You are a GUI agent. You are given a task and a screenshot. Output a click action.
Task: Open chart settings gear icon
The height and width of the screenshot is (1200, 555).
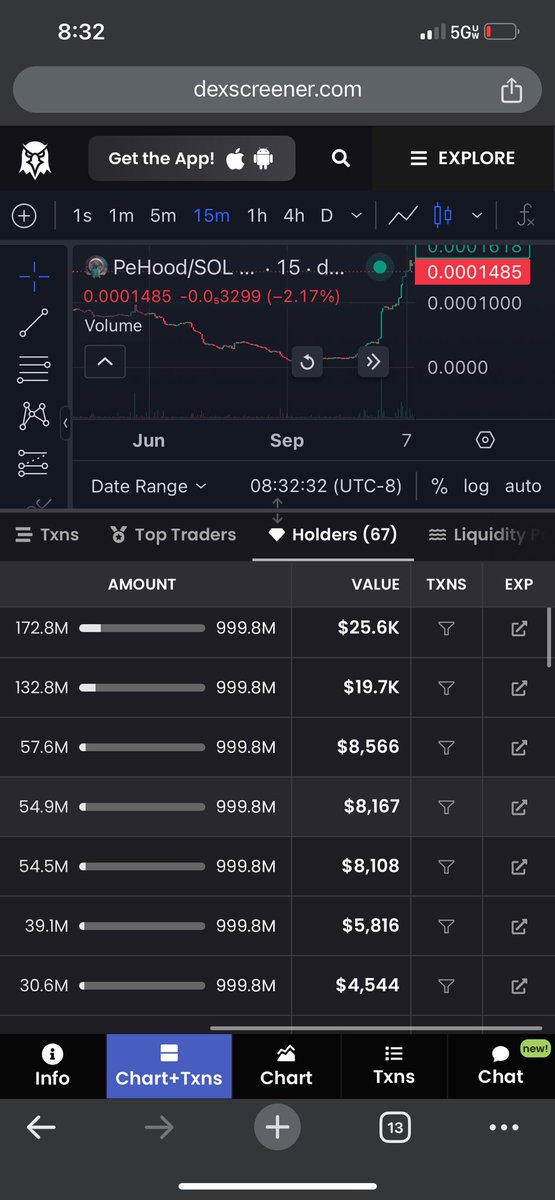[x=485, y=440]
